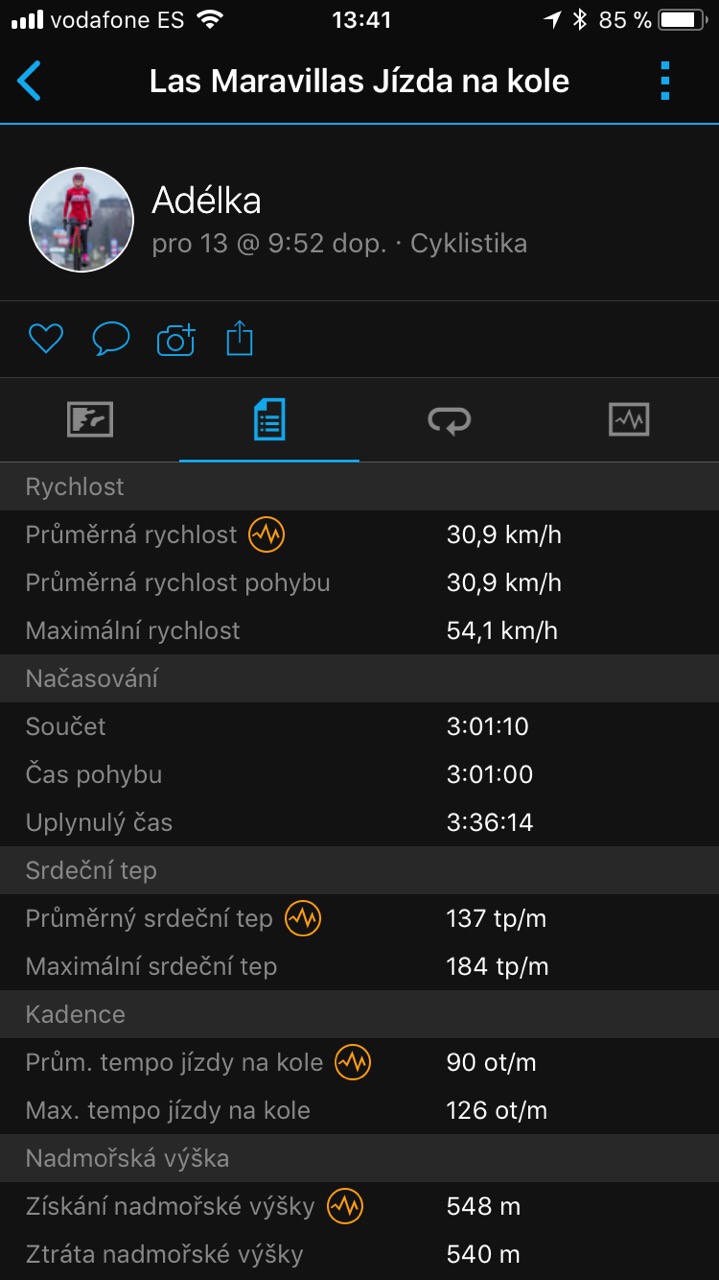The height and width of the screenshot is (1280, 719).
Task: Open chart icon beside Průměrná rychlost
Action: (x=267, y=535)
